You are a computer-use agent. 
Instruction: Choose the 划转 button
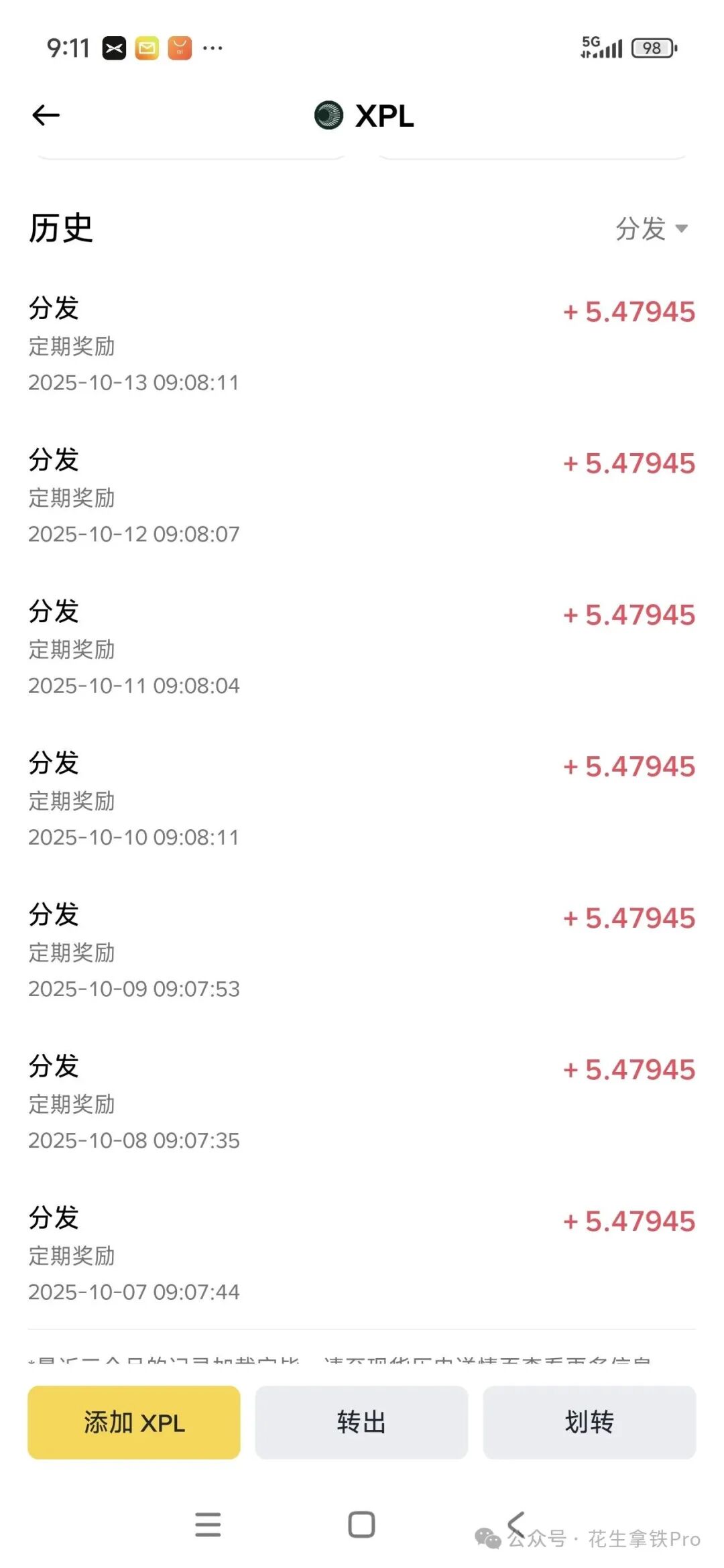pos(589,1422)
